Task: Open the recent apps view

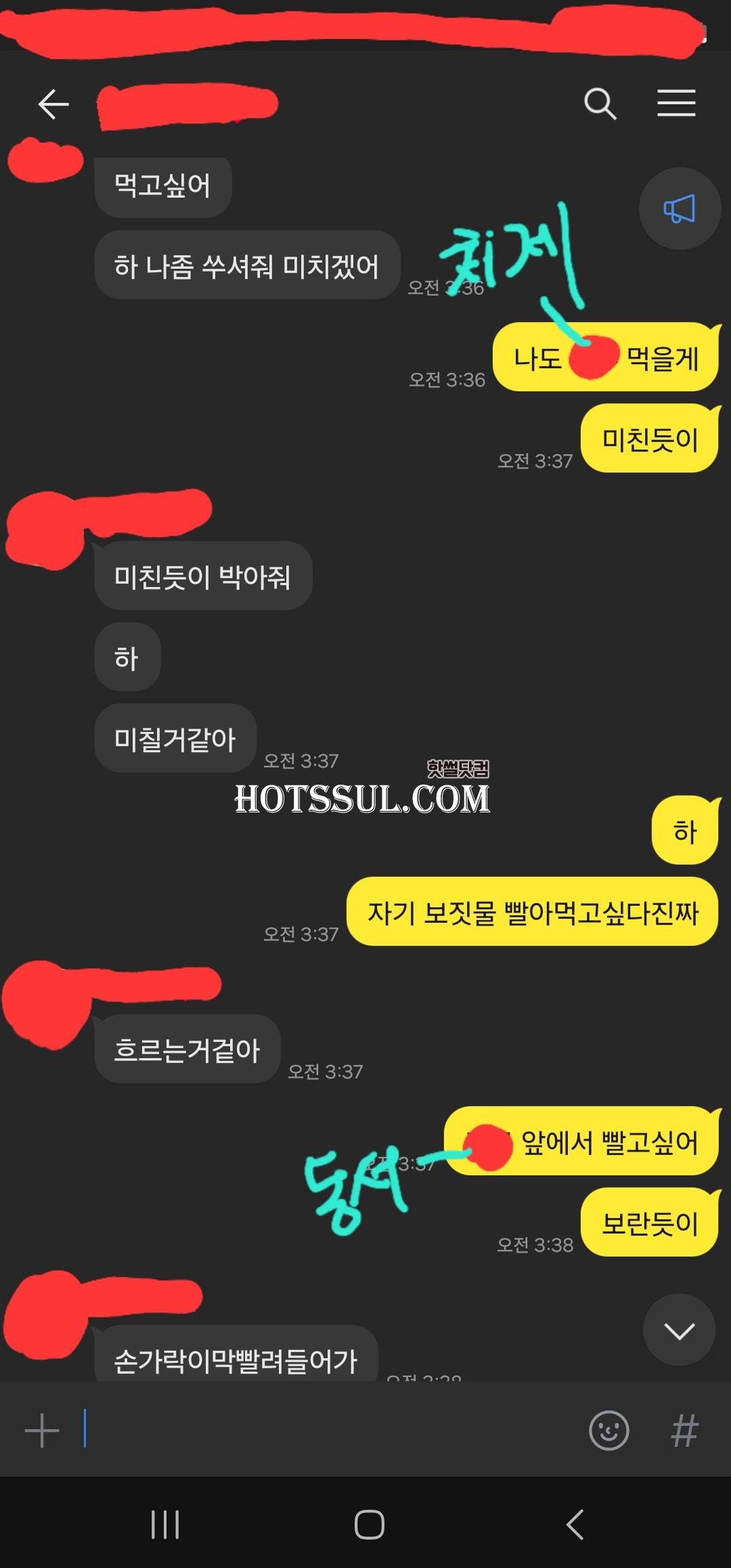Action: pos(164,1525)
